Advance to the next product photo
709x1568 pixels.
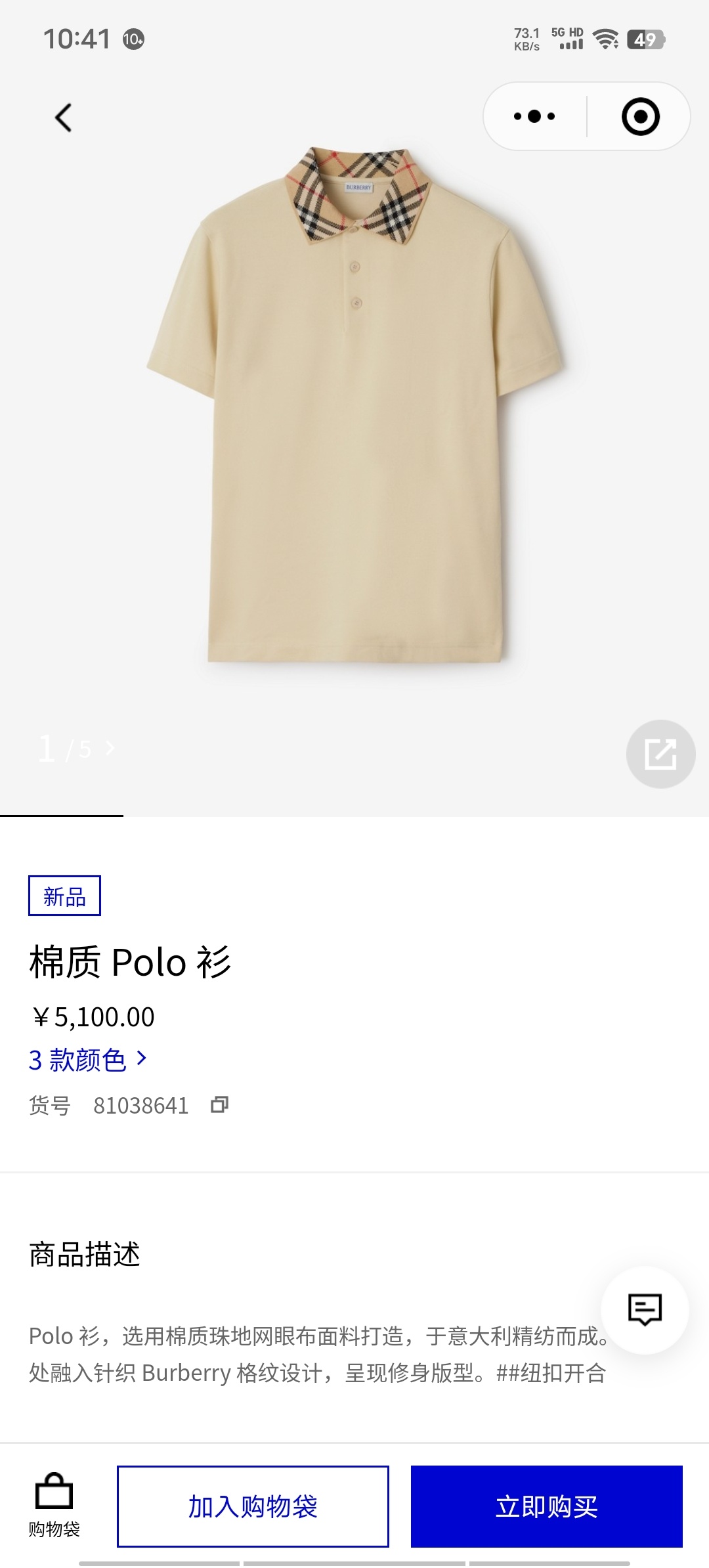(x=110, y=749)
